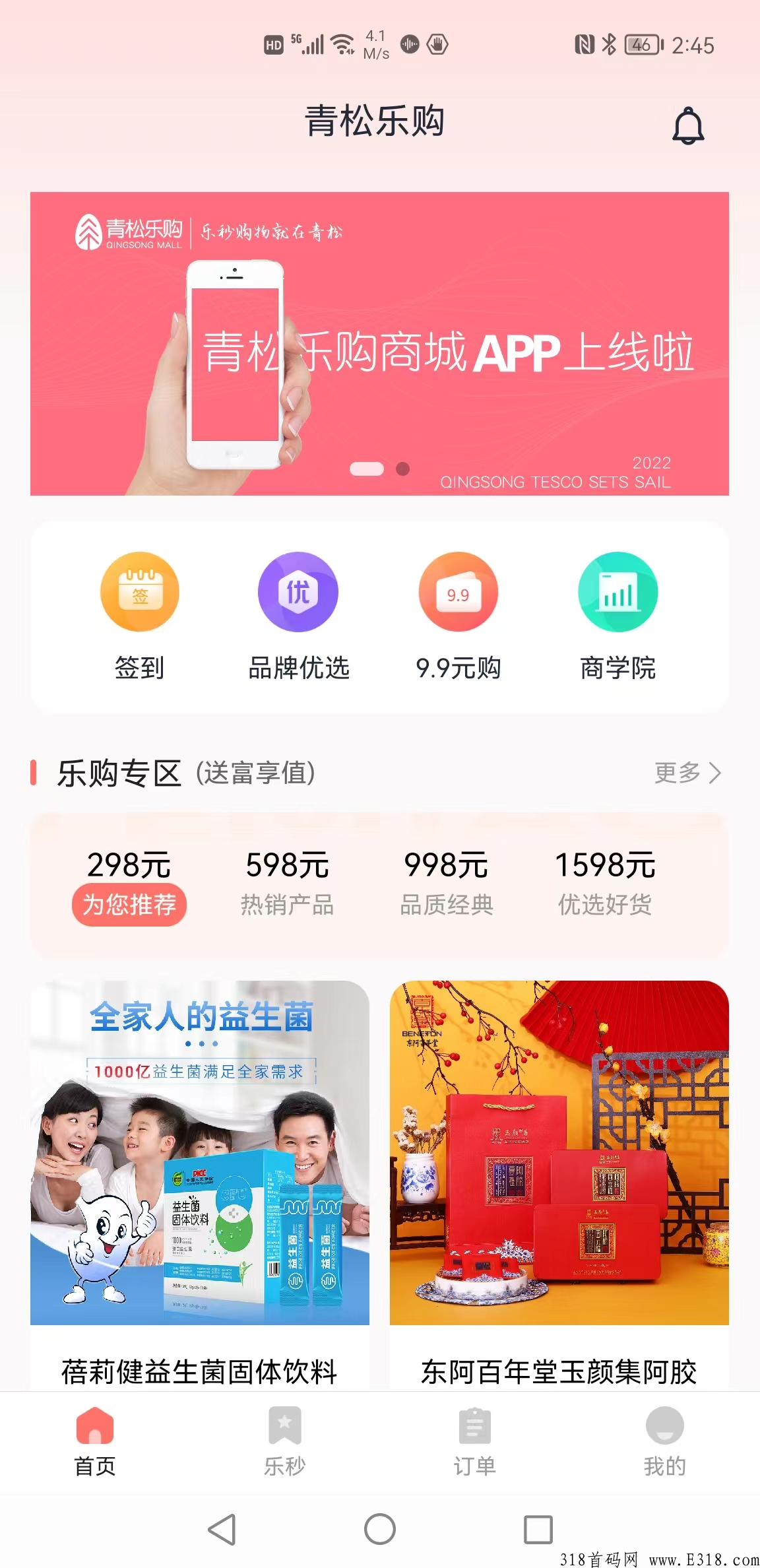Tap the system recent apps button

(538, 1530)
